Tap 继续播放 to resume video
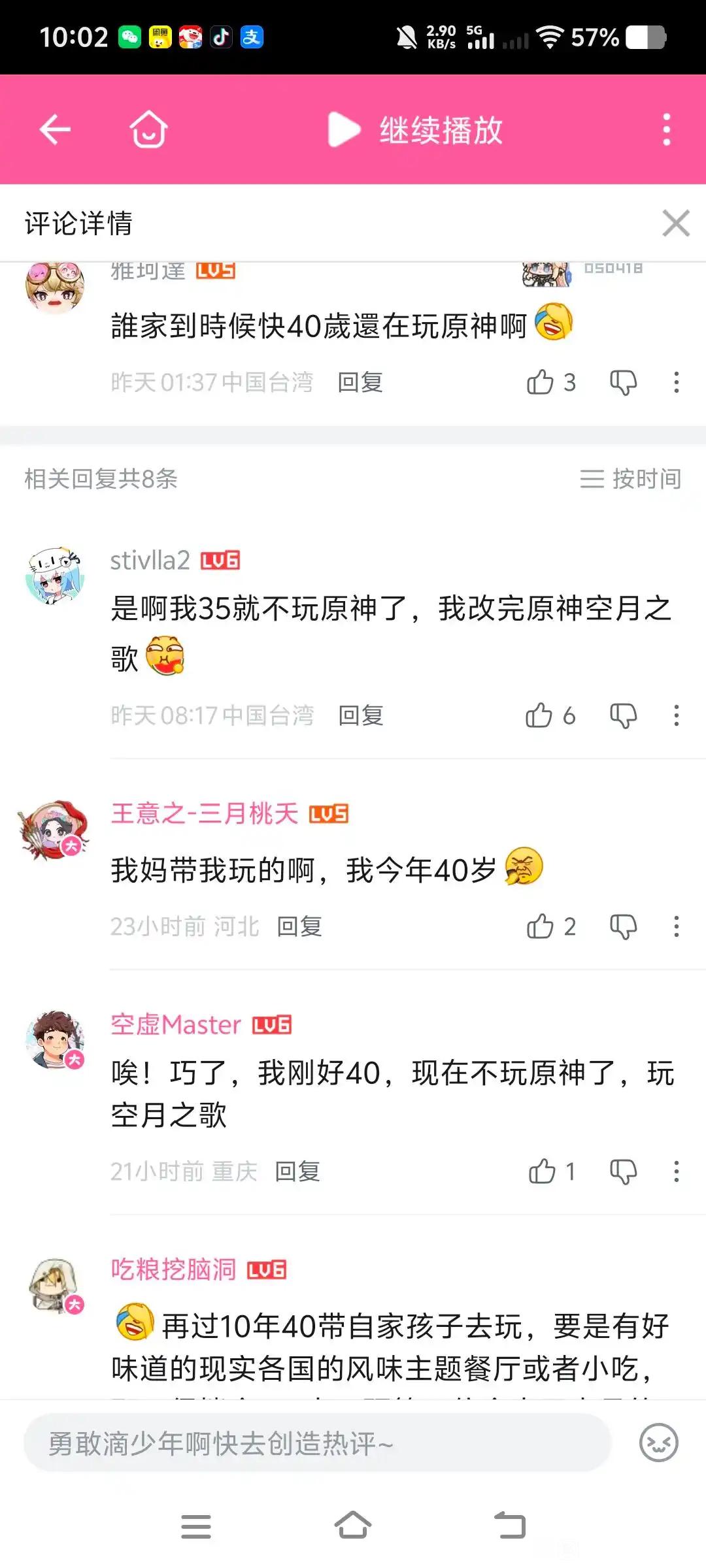This screenshot has width=706, height=1568. coord(416,129)
